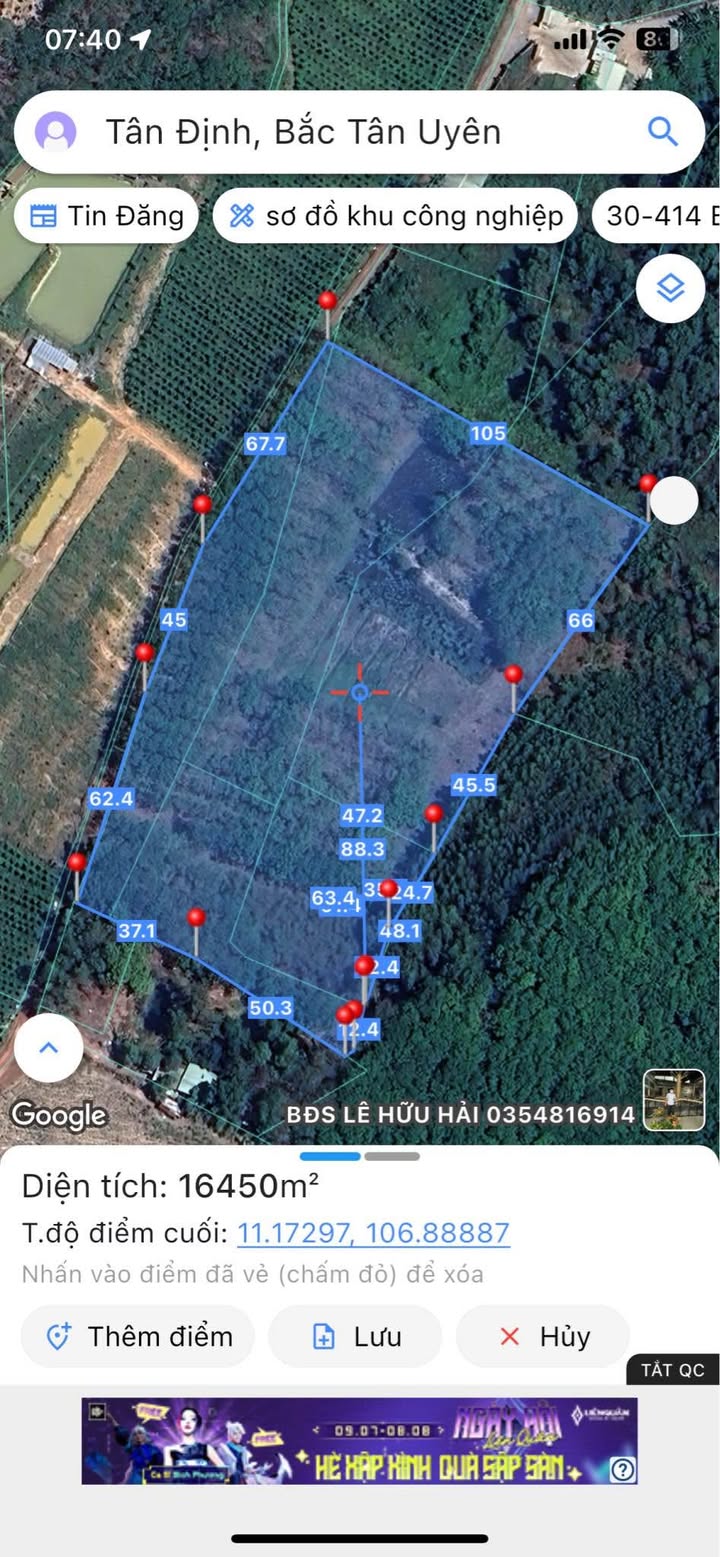Tap the search magnifier icon
Image resolution: width=720 pixels, height=1557 pixels.
pos(661,131)
